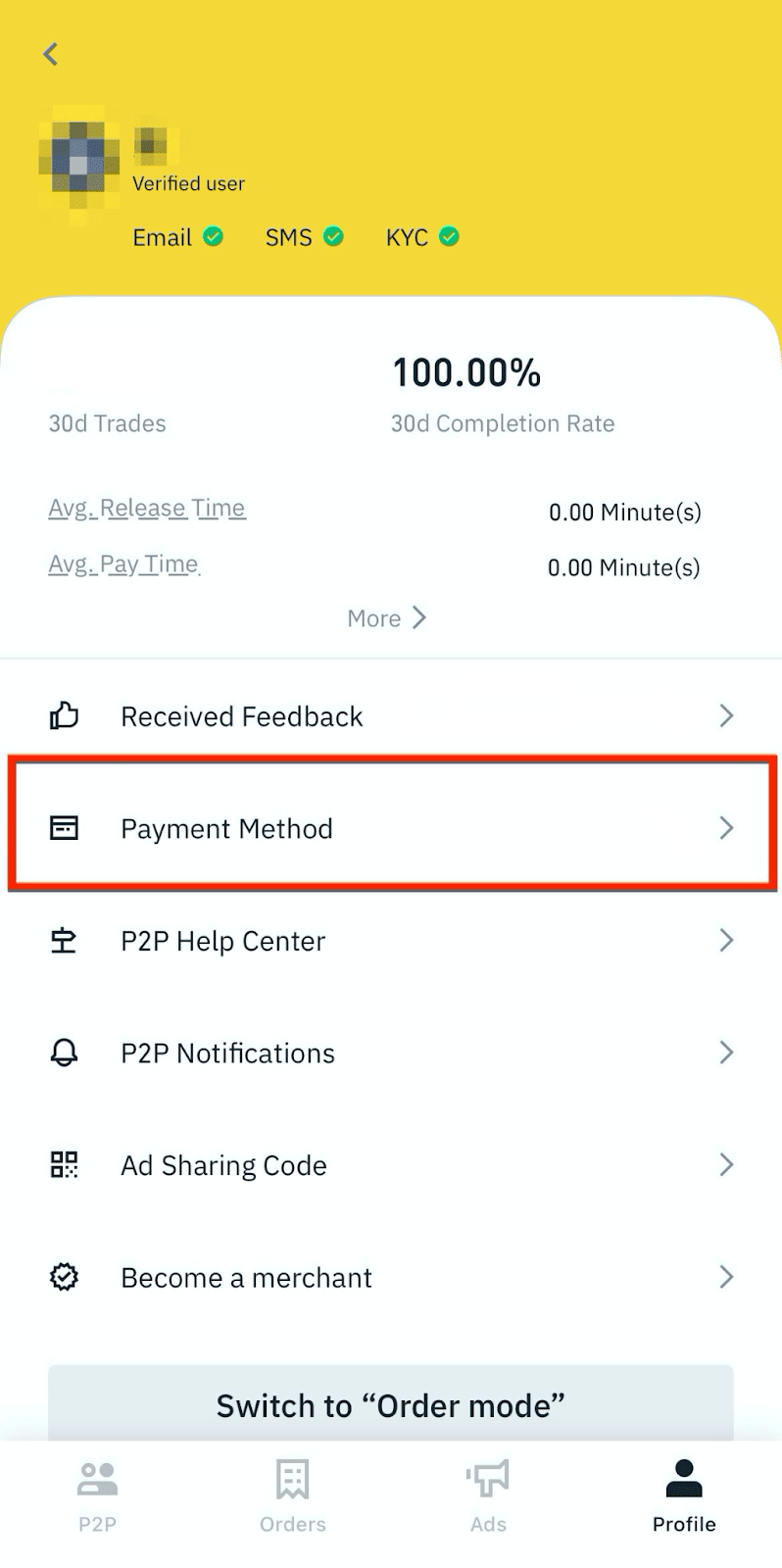Viewport: 782px width, 1568px height.
Task: Expand More trading statistics
Action: point(387,618)
